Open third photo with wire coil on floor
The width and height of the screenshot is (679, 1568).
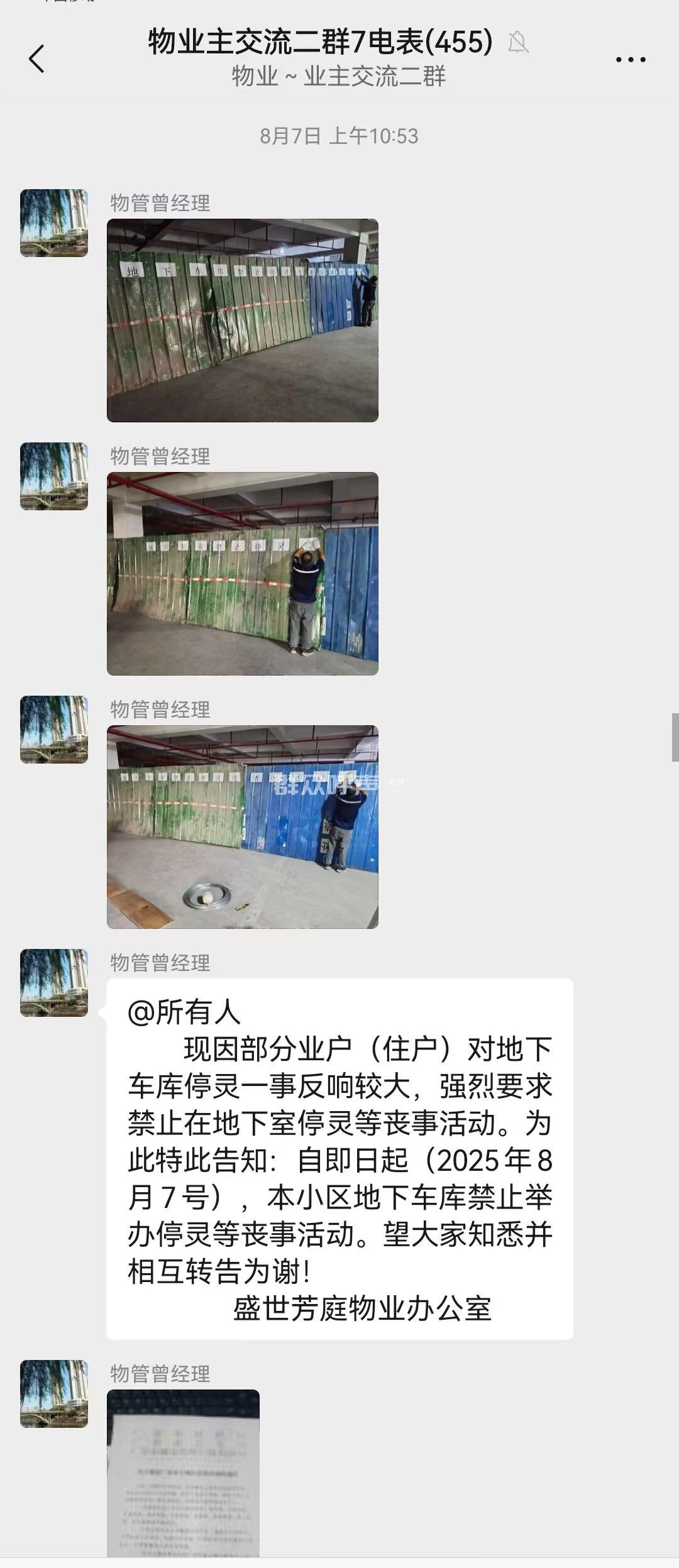pyautogui.click(x=243, y=827)
